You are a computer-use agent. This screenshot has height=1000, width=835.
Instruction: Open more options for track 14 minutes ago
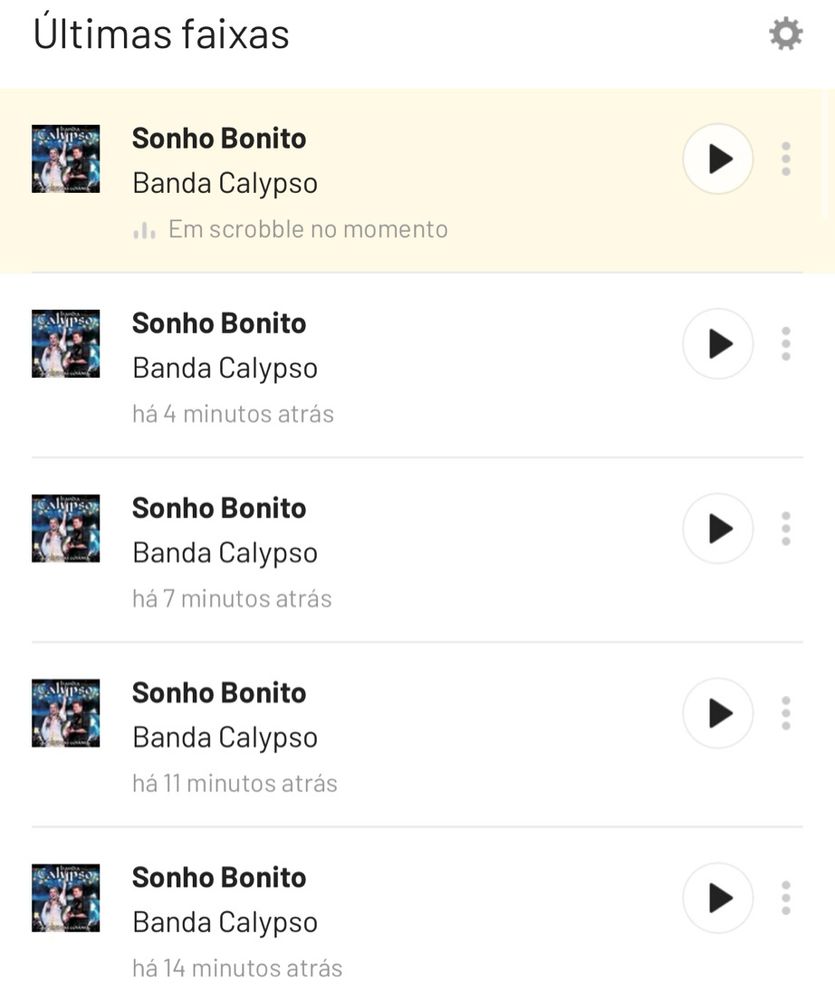pos(786,898)
